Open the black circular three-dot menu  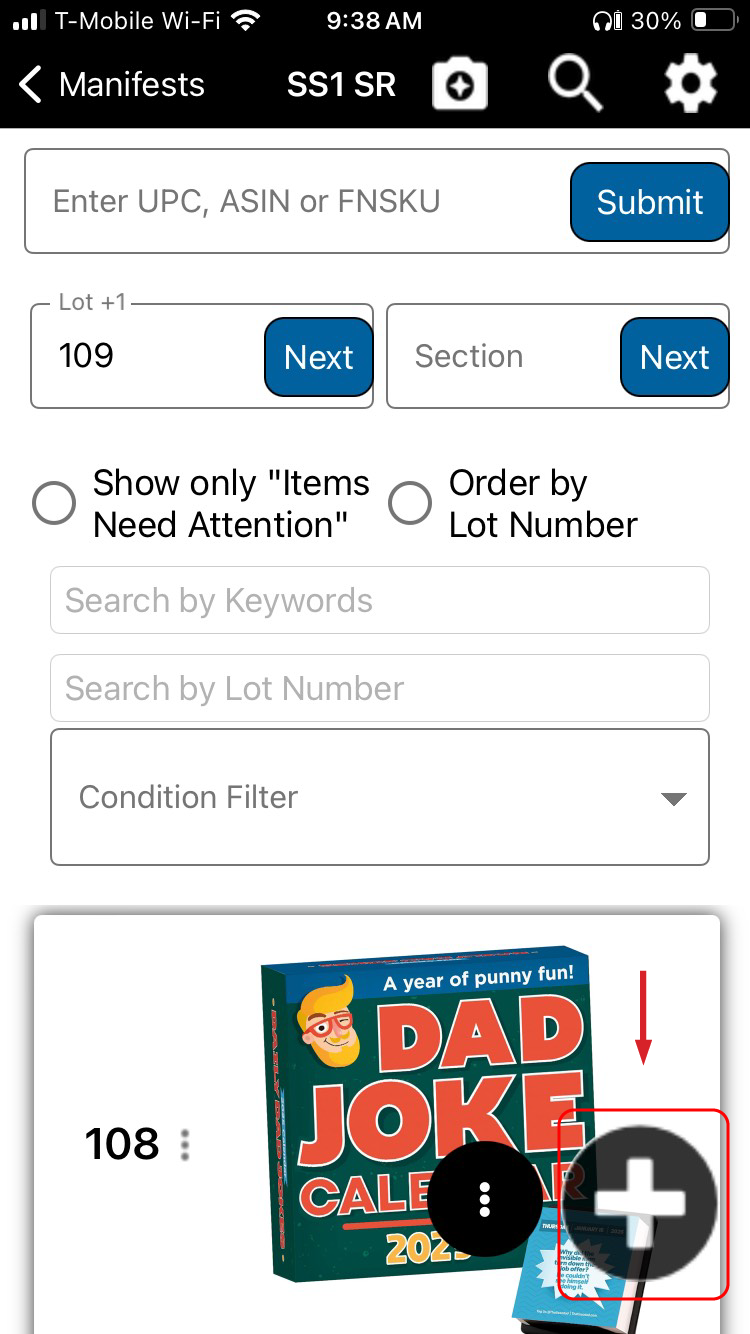pyautogui.click(x=485, y=1198)
